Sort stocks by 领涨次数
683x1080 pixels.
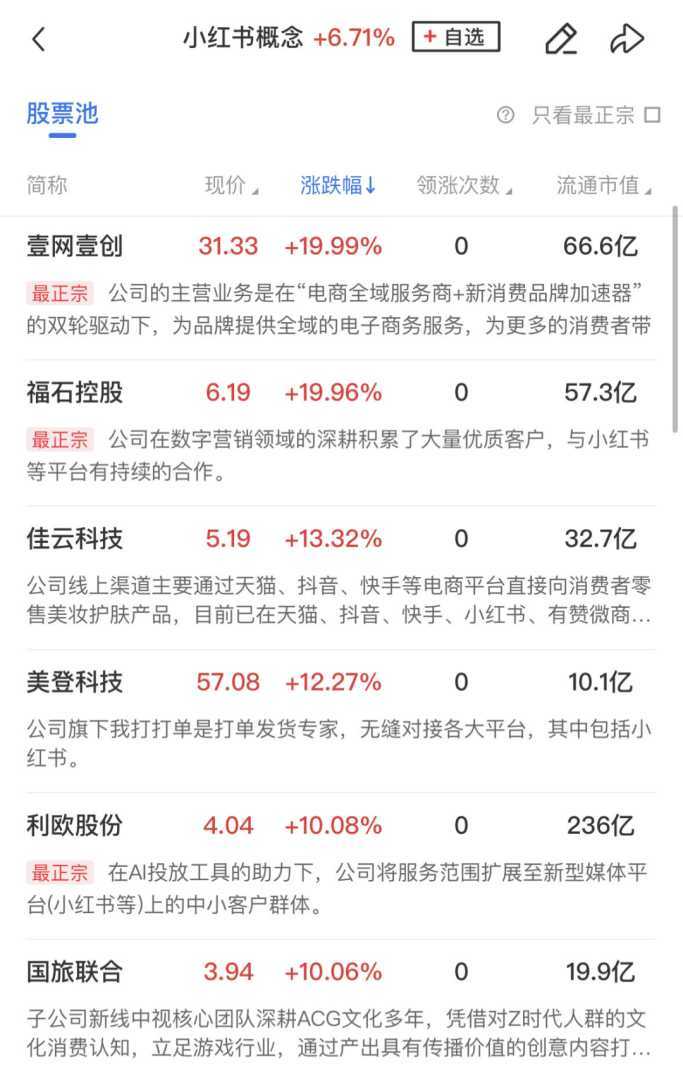(464, 185)
